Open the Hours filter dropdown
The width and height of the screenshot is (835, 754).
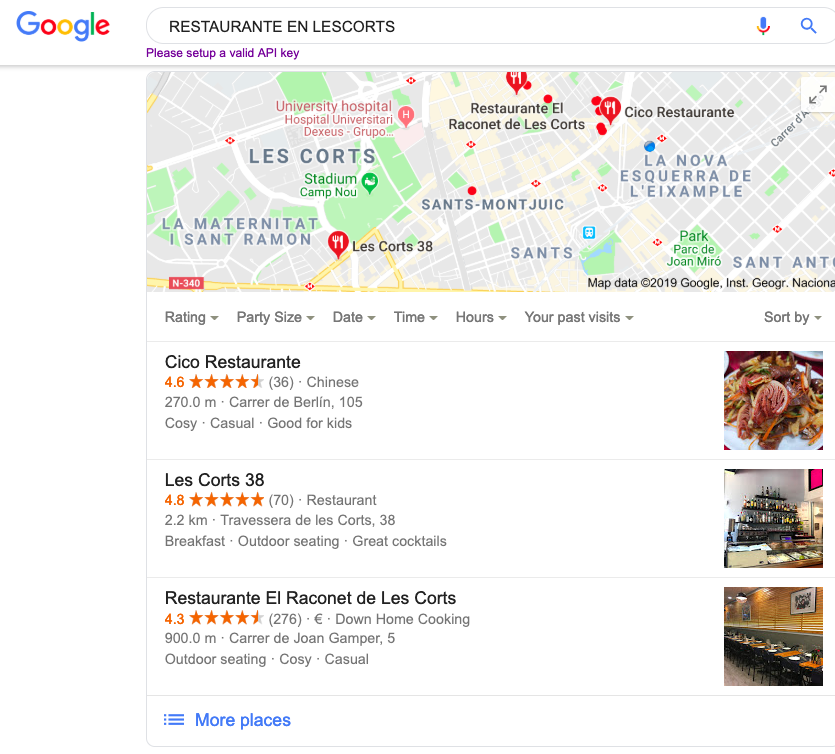click(x=480, y=317)
